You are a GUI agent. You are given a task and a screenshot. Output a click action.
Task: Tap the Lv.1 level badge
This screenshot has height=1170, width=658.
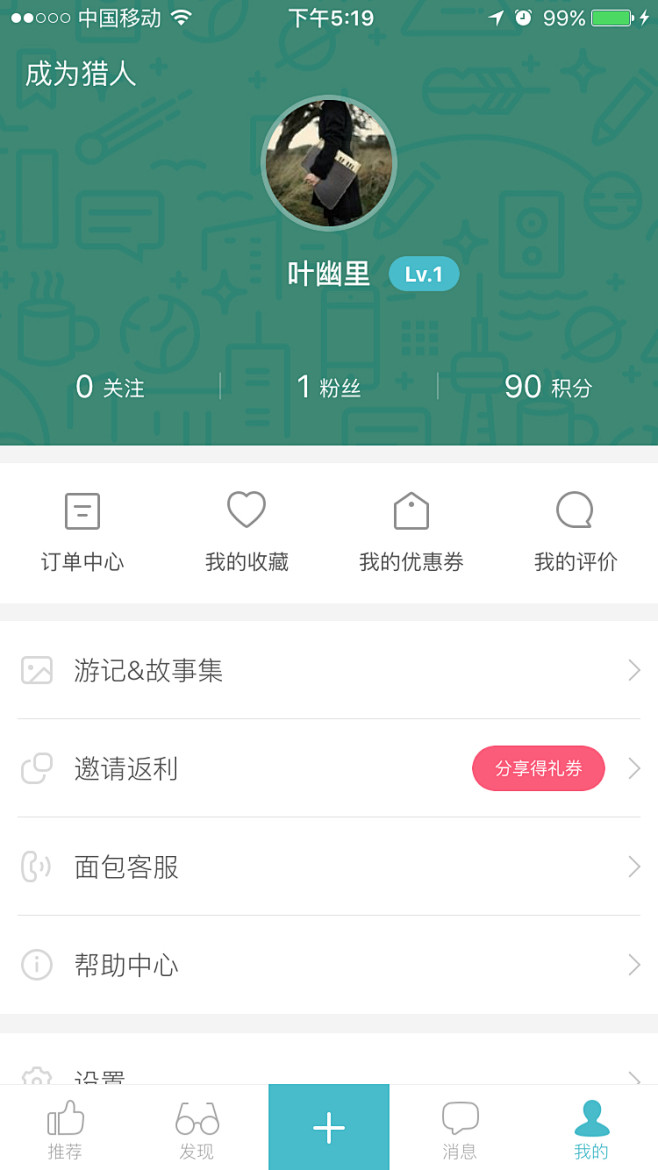424,274
